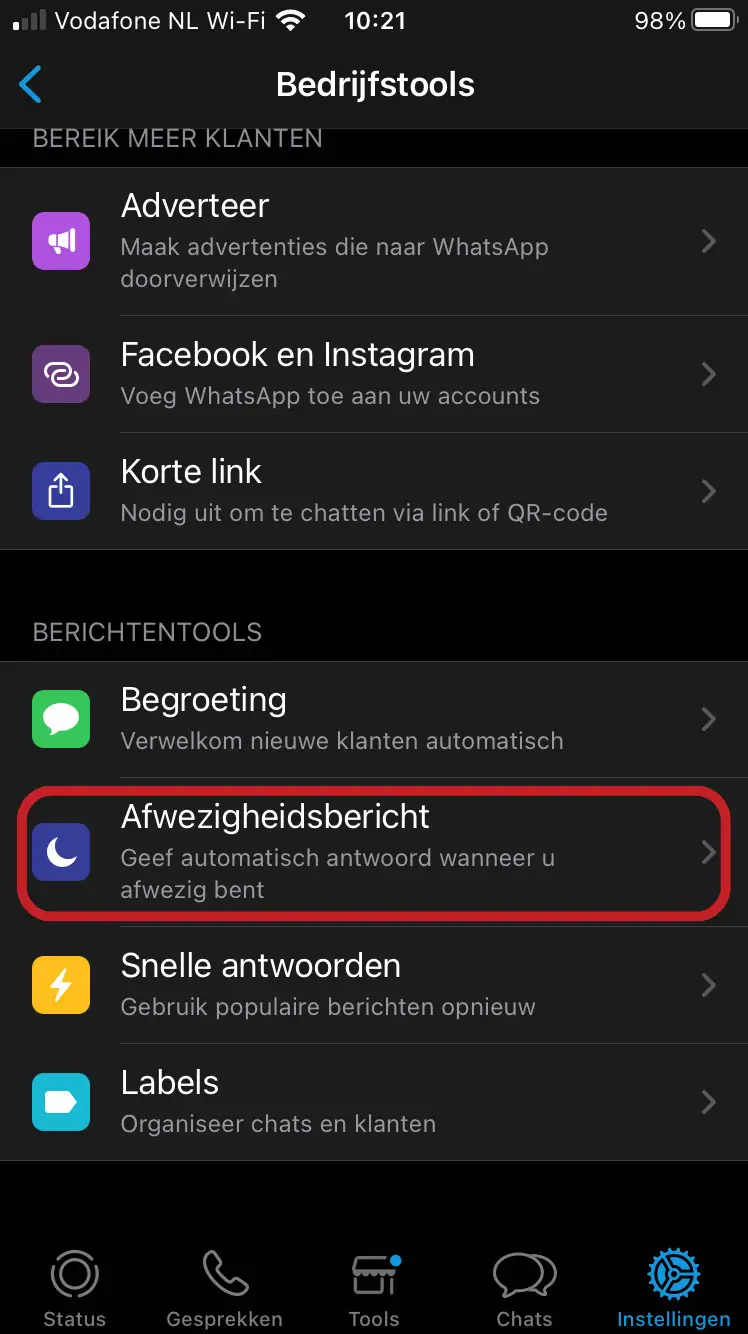The image size is (748, 1334).
Task: Open Afwezigheidsbericht settings
Action: pos(374,852)
